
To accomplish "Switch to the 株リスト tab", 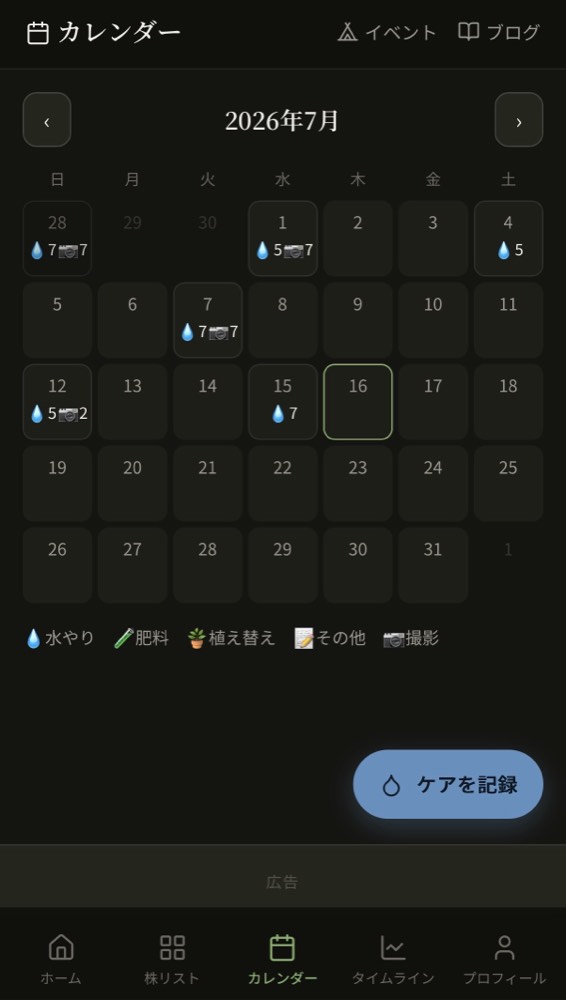I will pos(172,959).
